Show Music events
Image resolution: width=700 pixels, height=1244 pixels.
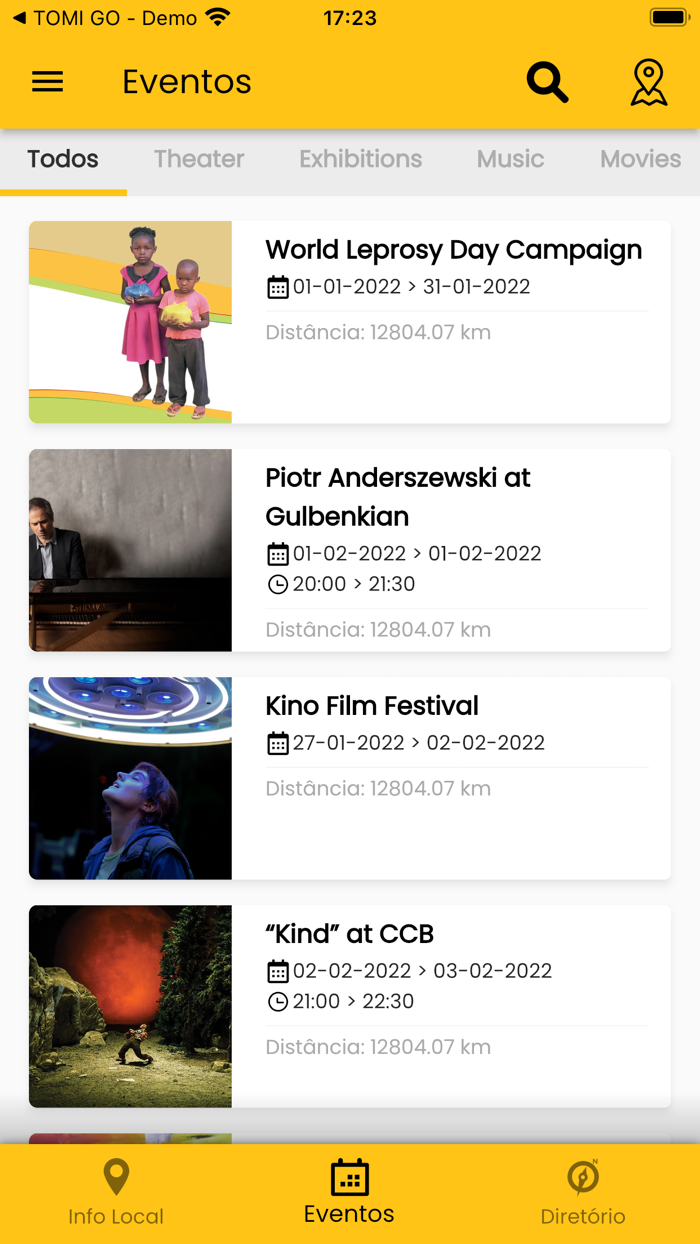tap(510, 159)
